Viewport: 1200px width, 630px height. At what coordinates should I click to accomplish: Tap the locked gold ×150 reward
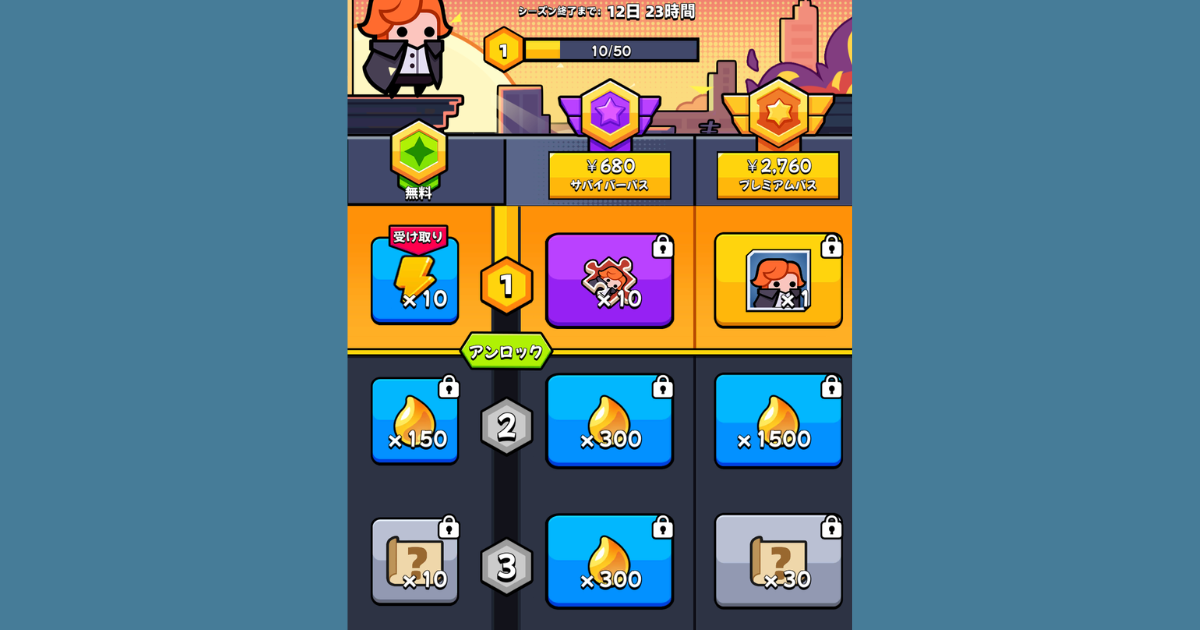[x=415, y=421]
